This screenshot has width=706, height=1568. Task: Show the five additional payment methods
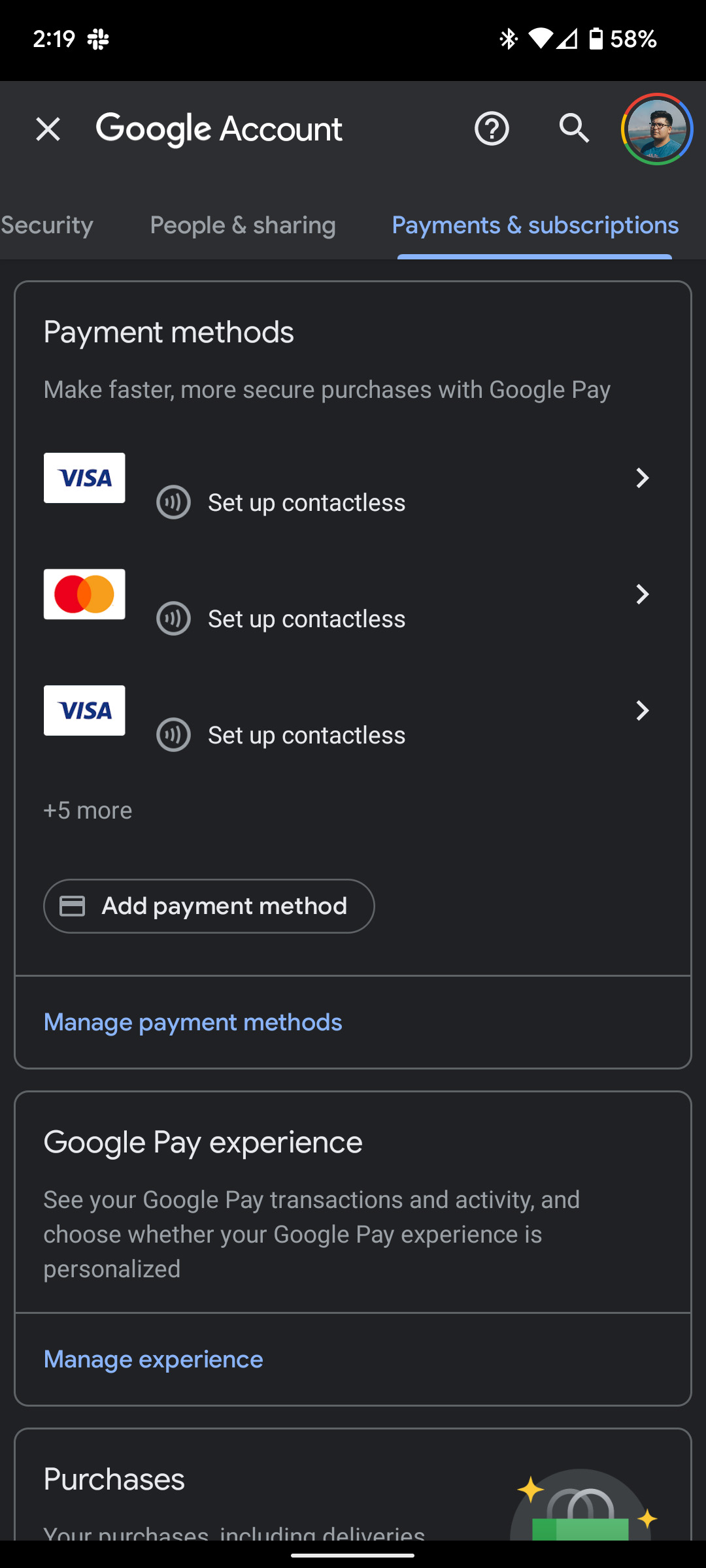tap(88, 810)
